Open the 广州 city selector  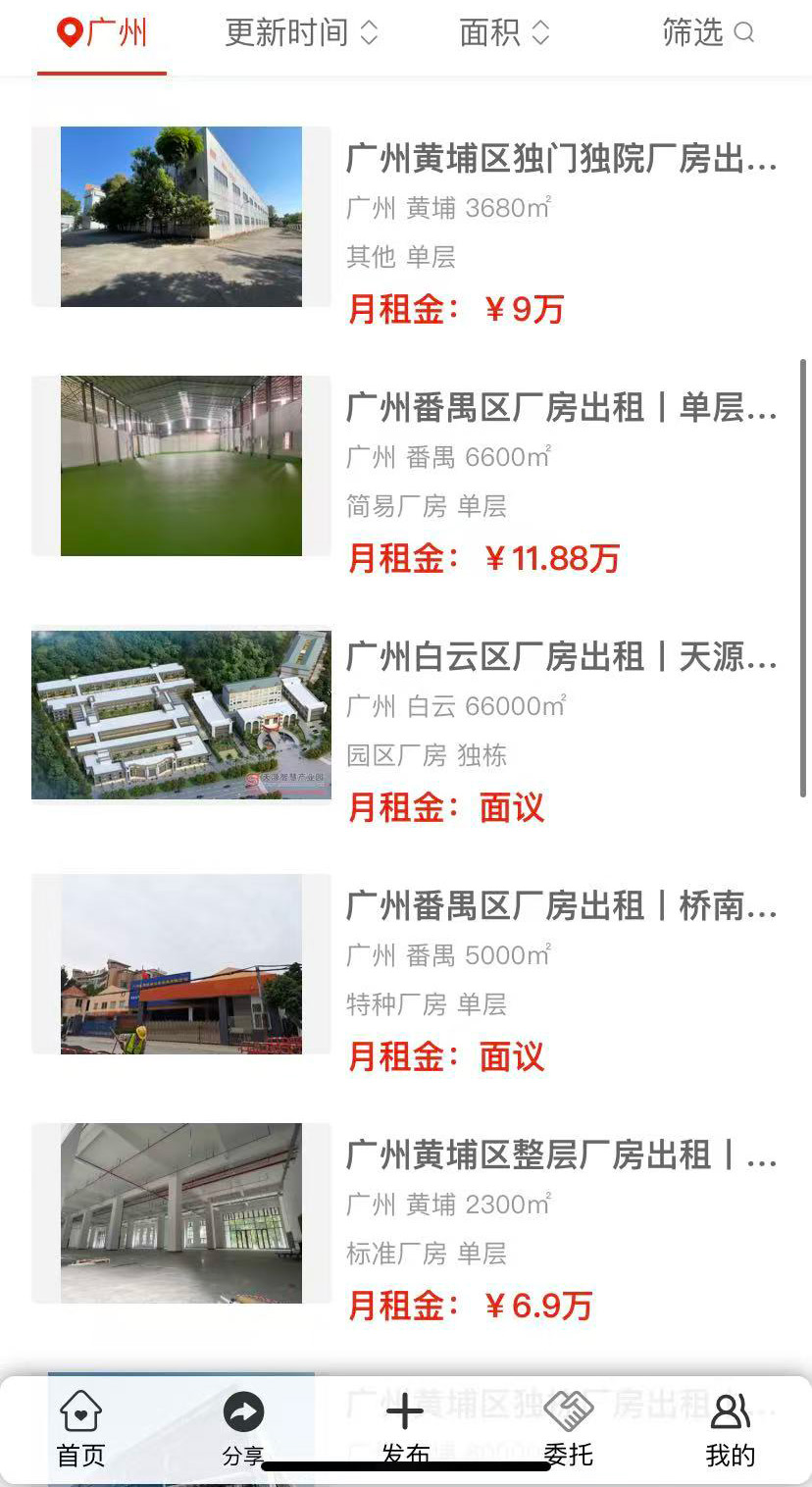tap(102, 33)
